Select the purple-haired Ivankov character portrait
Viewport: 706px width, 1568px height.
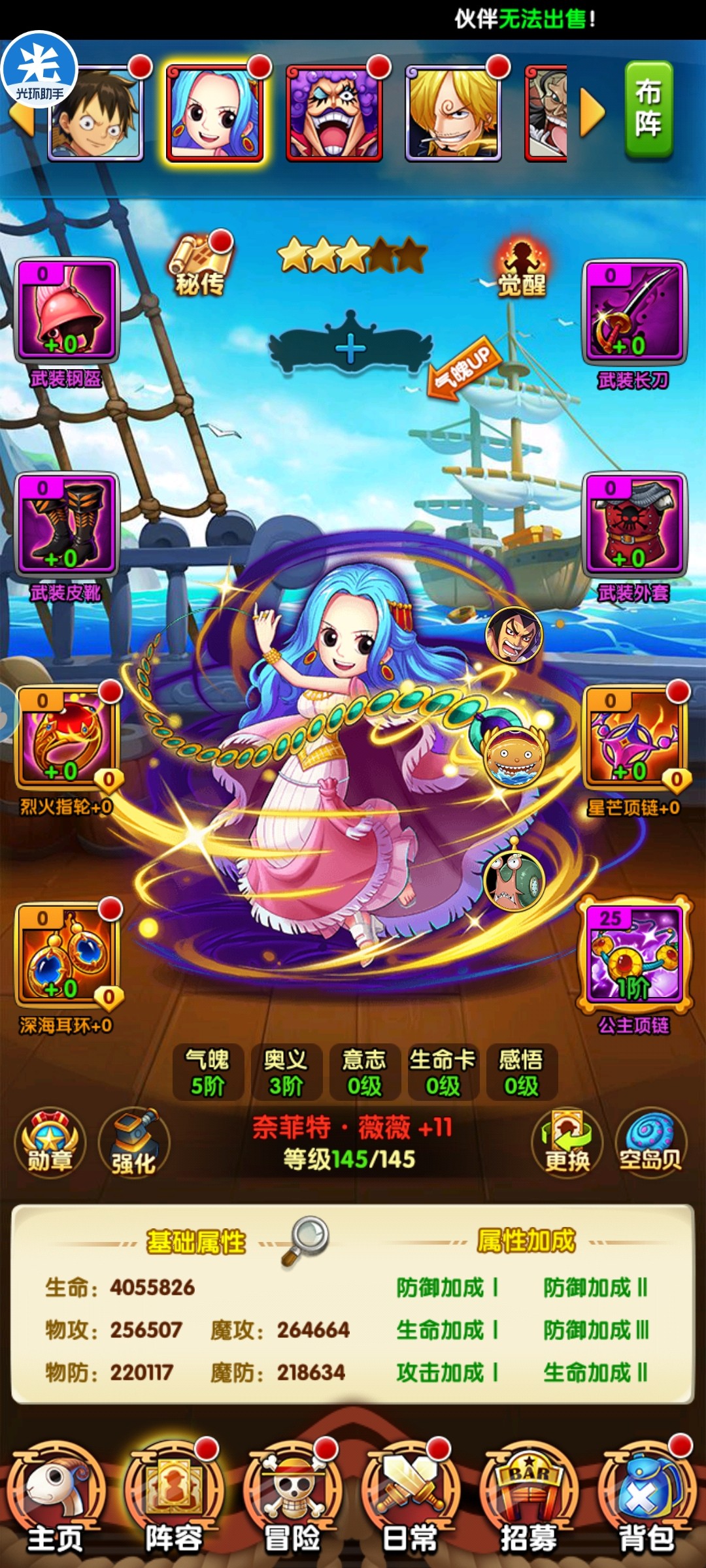point(334,114)
